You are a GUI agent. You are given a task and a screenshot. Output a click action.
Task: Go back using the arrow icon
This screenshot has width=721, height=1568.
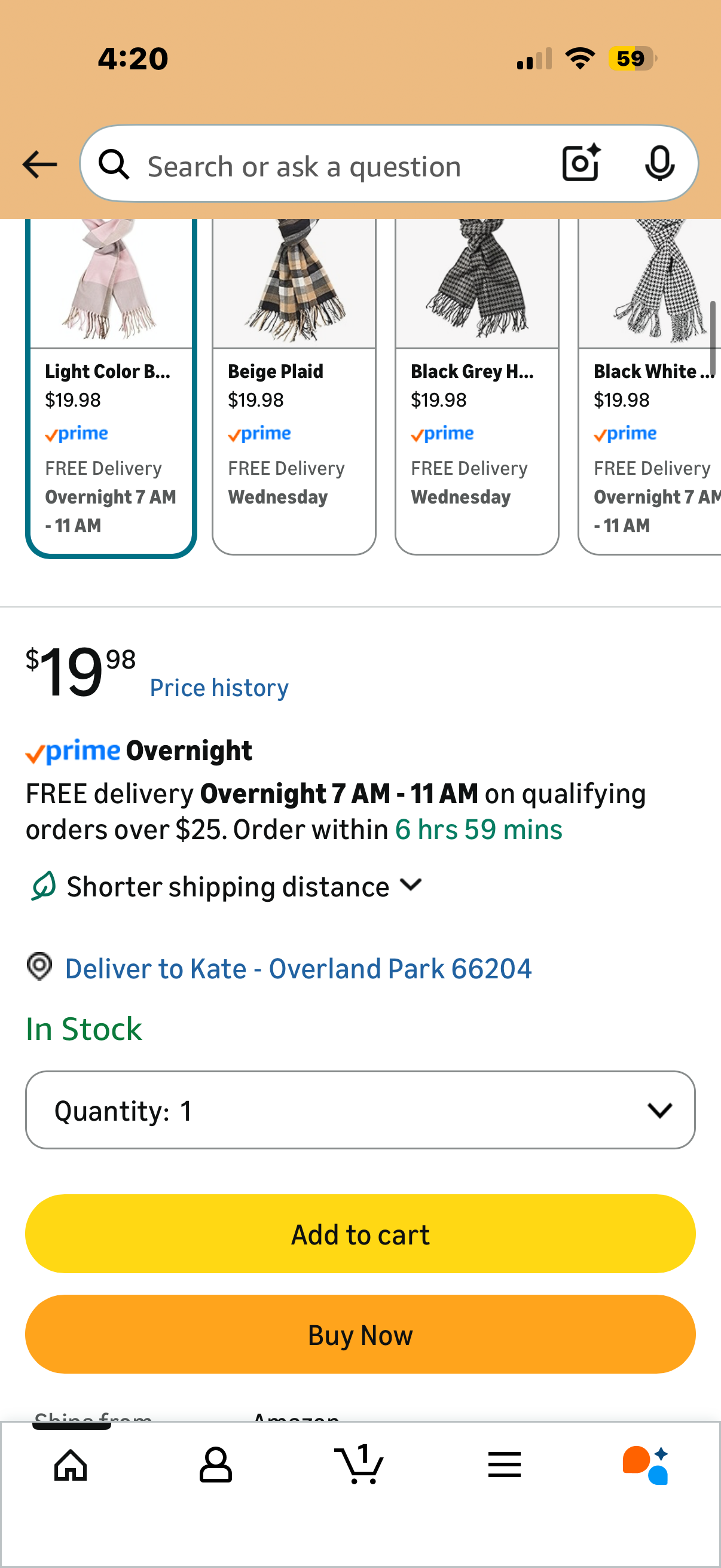click(x=39, y=165)
